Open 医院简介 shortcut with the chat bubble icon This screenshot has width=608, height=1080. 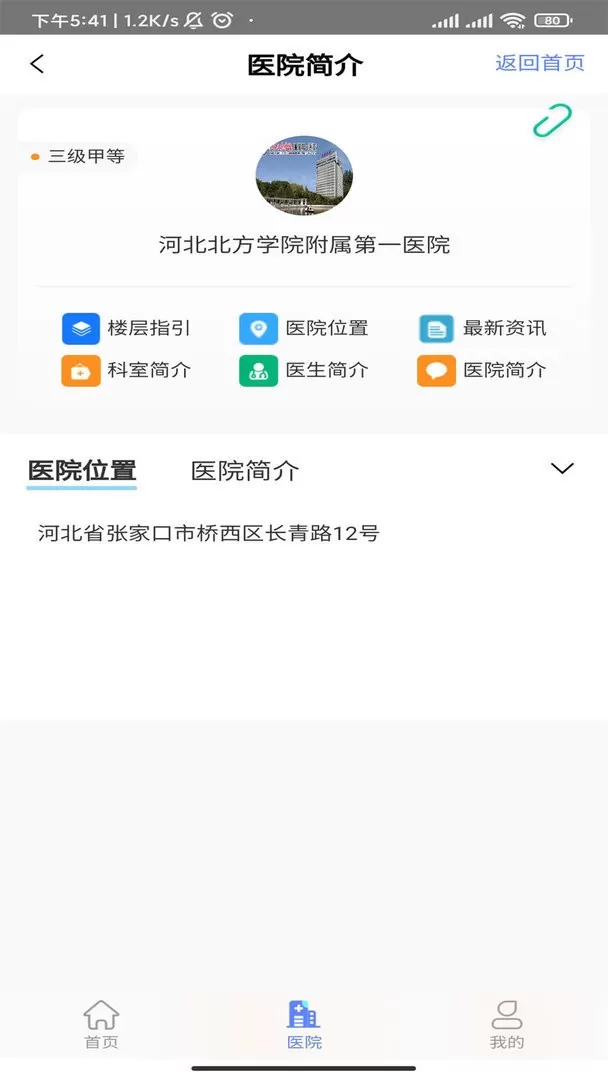click(482, 371)
